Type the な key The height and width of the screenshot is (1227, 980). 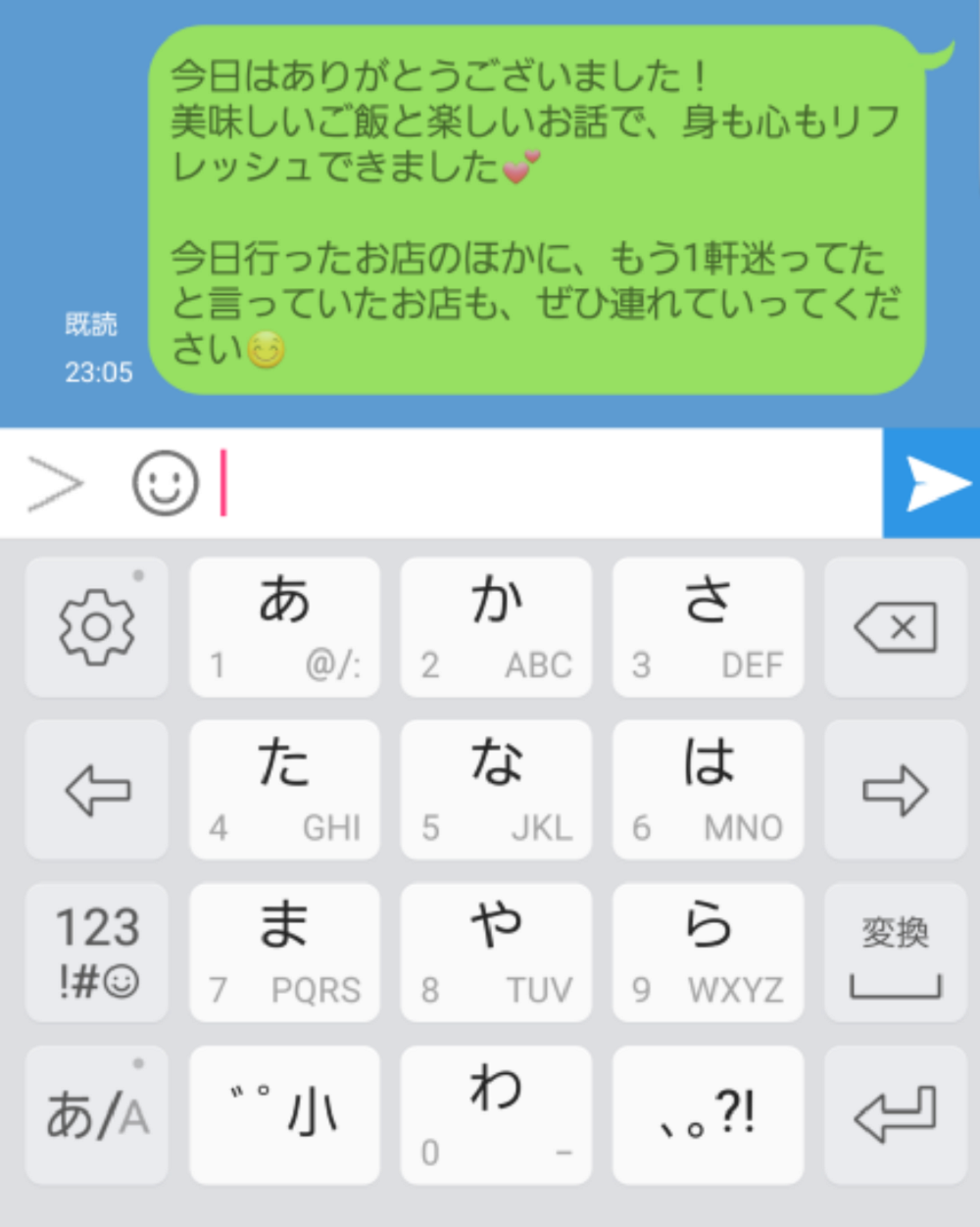(496, 790)
